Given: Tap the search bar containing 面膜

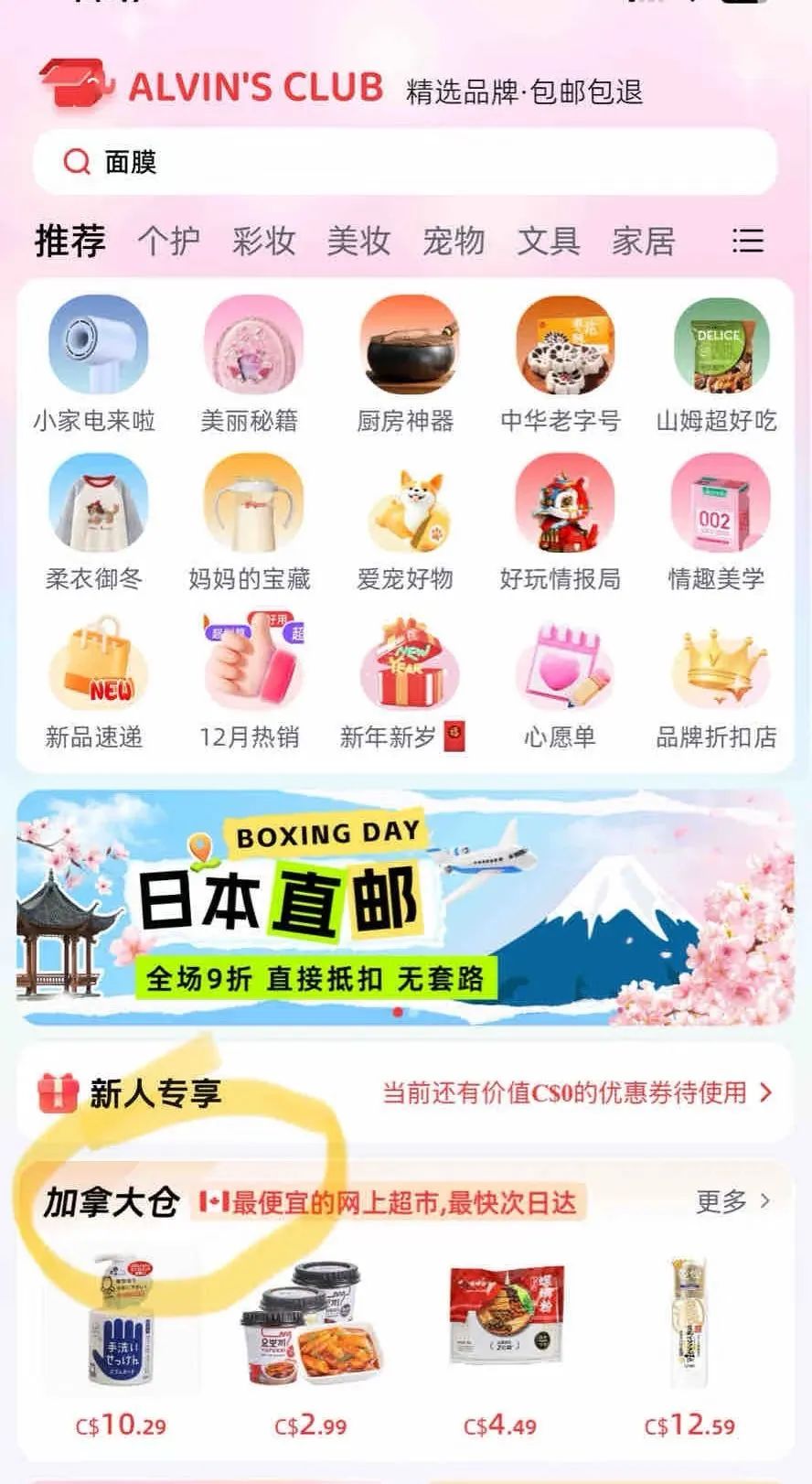Looking at the screenshot, I should click(406, 163).
